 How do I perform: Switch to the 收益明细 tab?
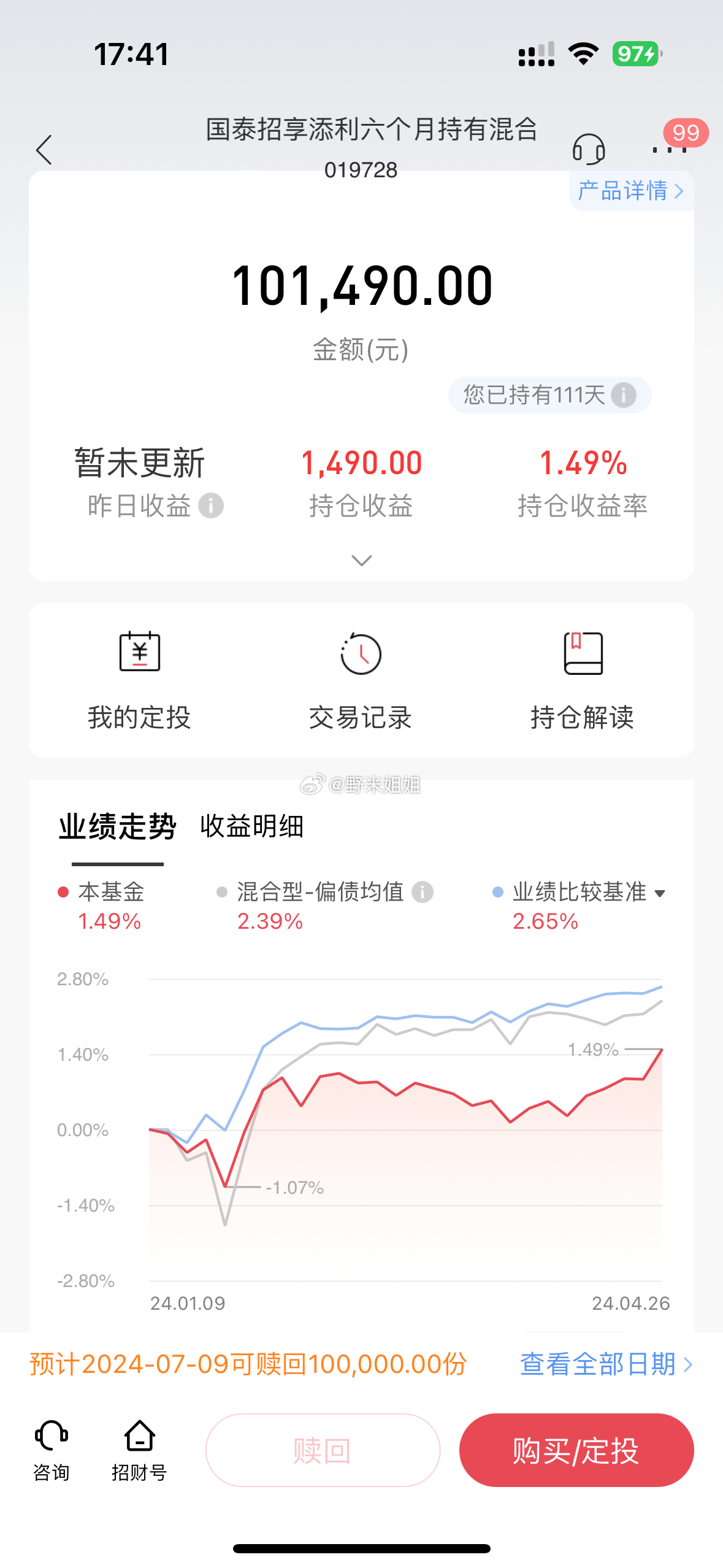(251, 826)
